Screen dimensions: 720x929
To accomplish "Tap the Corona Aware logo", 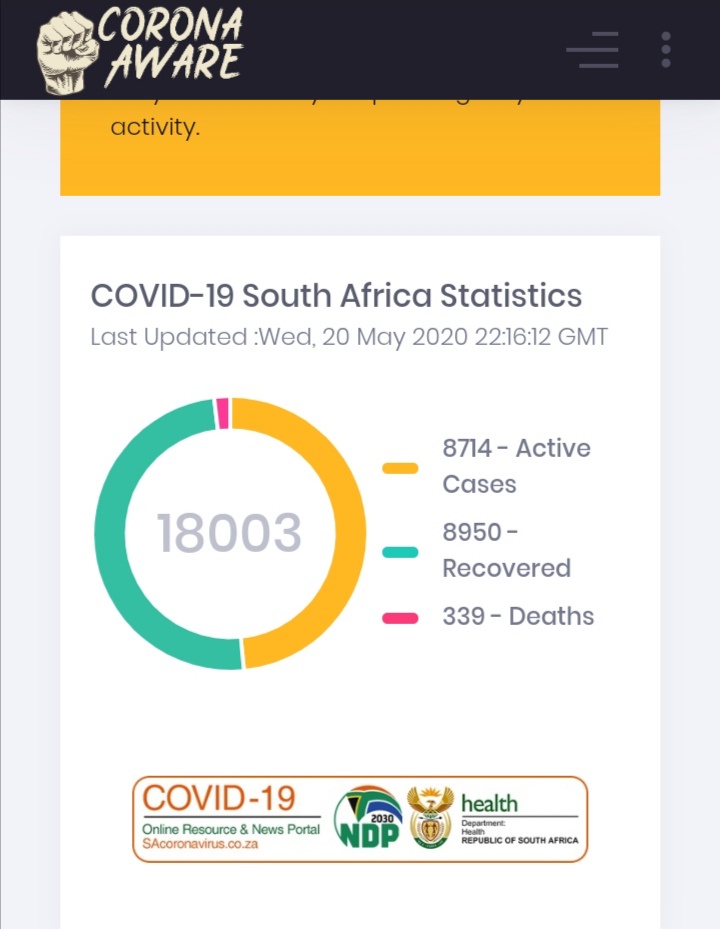I will tap(140, 48).
